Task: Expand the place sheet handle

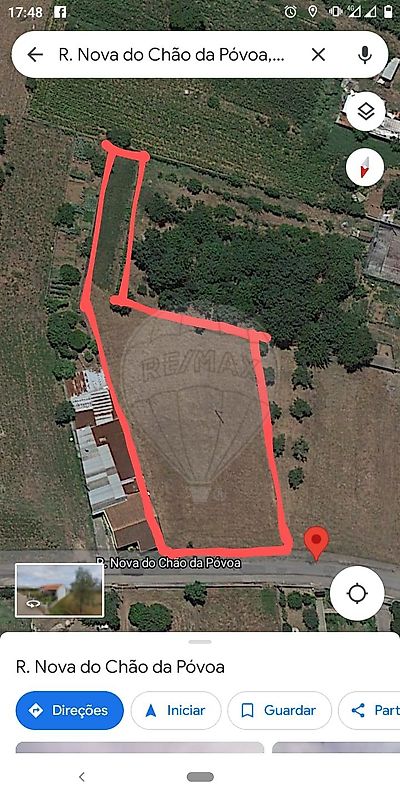Action: click(x=200, y=642)
